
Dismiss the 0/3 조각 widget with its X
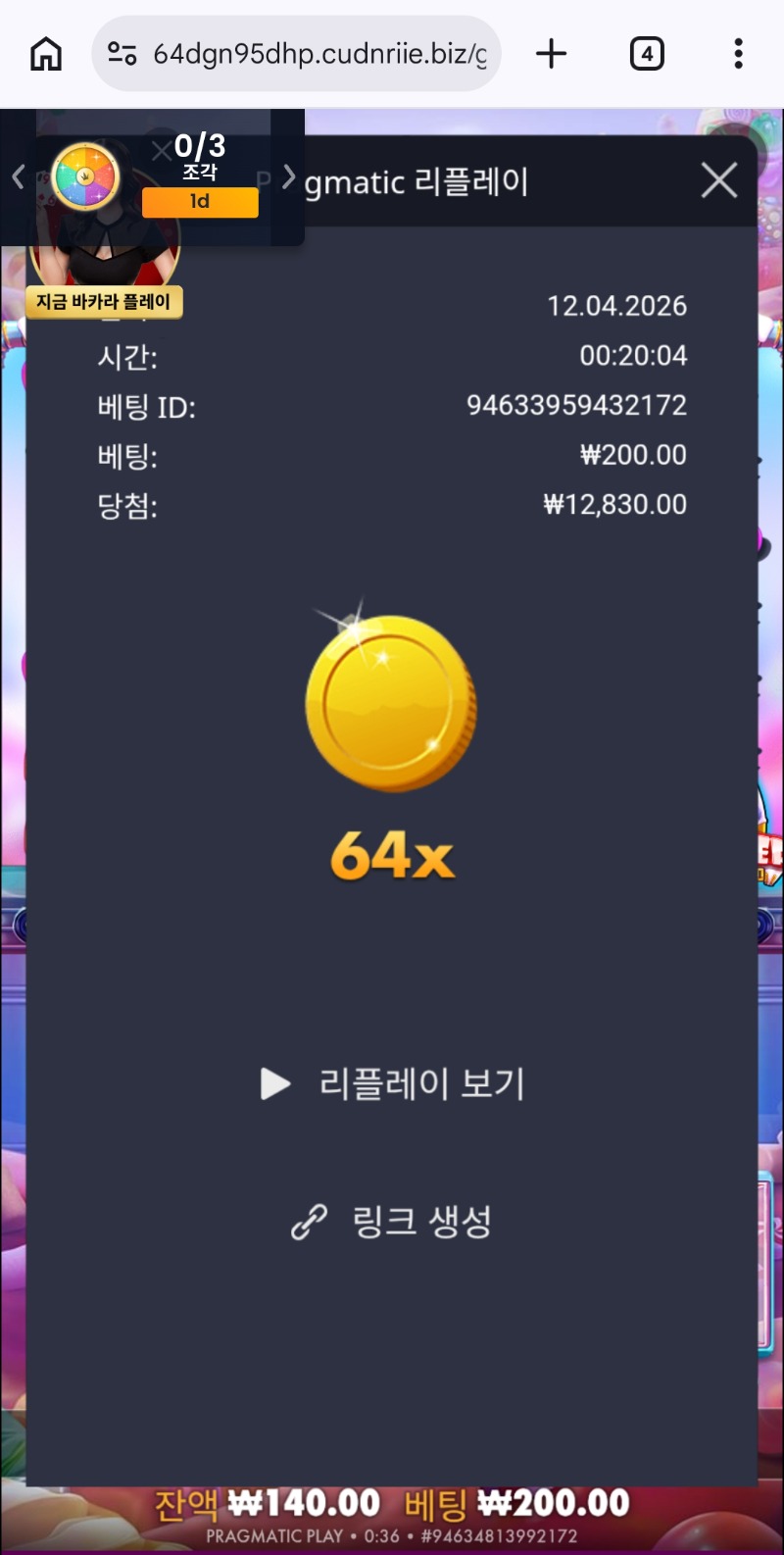(160, 150)
